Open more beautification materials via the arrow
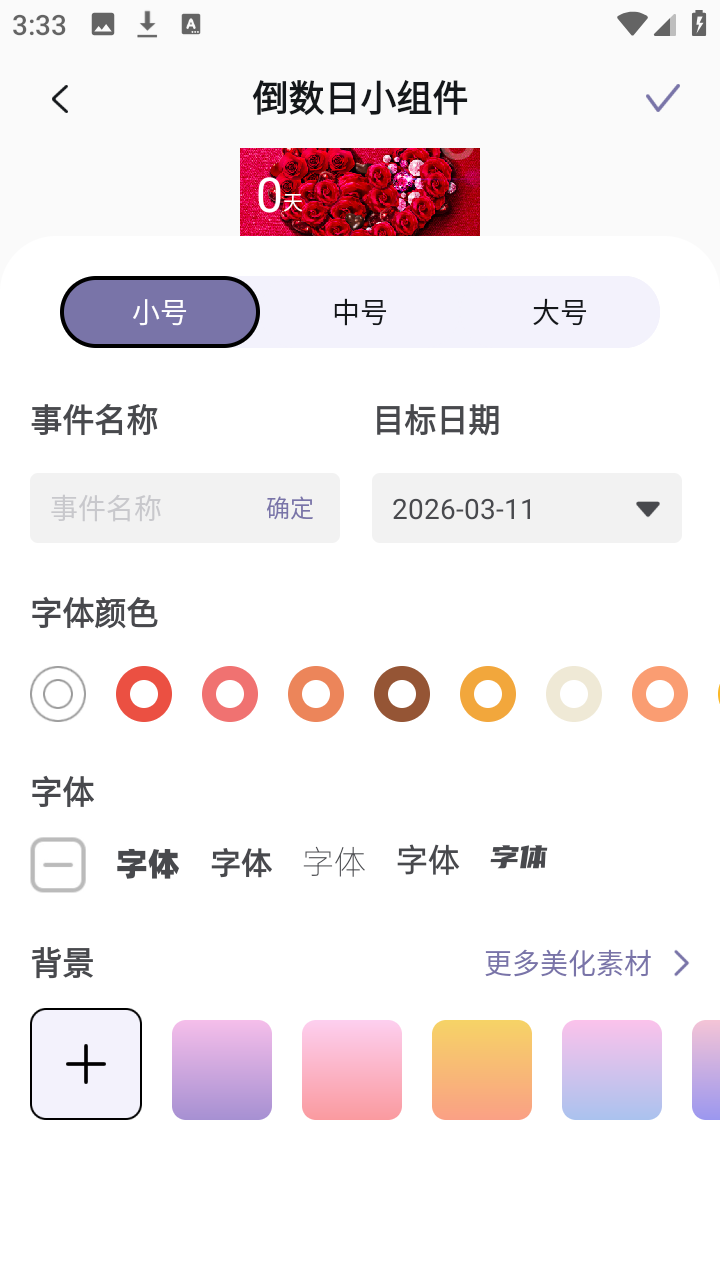The height and width of the screenshot is (1280, 720). click(683, 963)
